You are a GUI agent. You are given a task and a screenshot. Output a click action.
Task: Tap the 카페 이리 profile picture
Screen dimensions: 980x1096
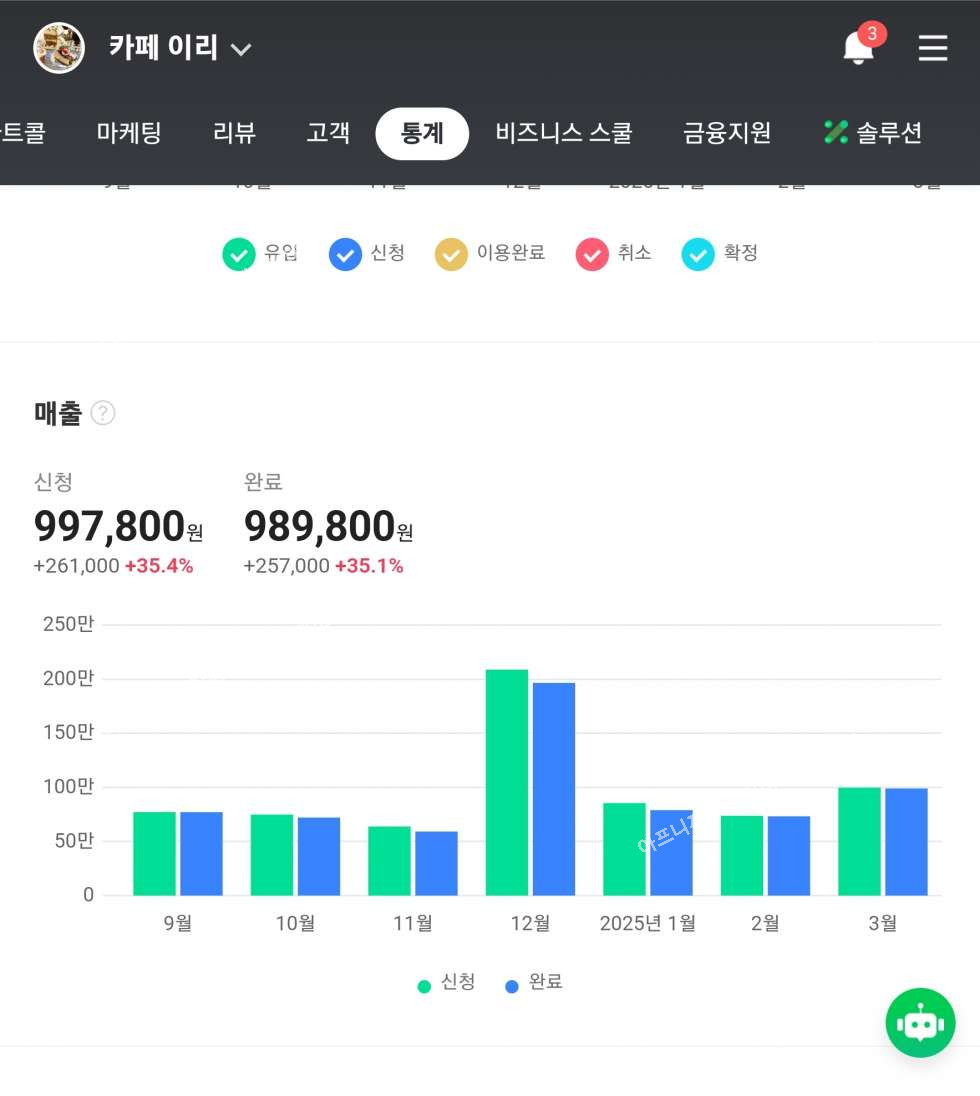click(59, 48)
